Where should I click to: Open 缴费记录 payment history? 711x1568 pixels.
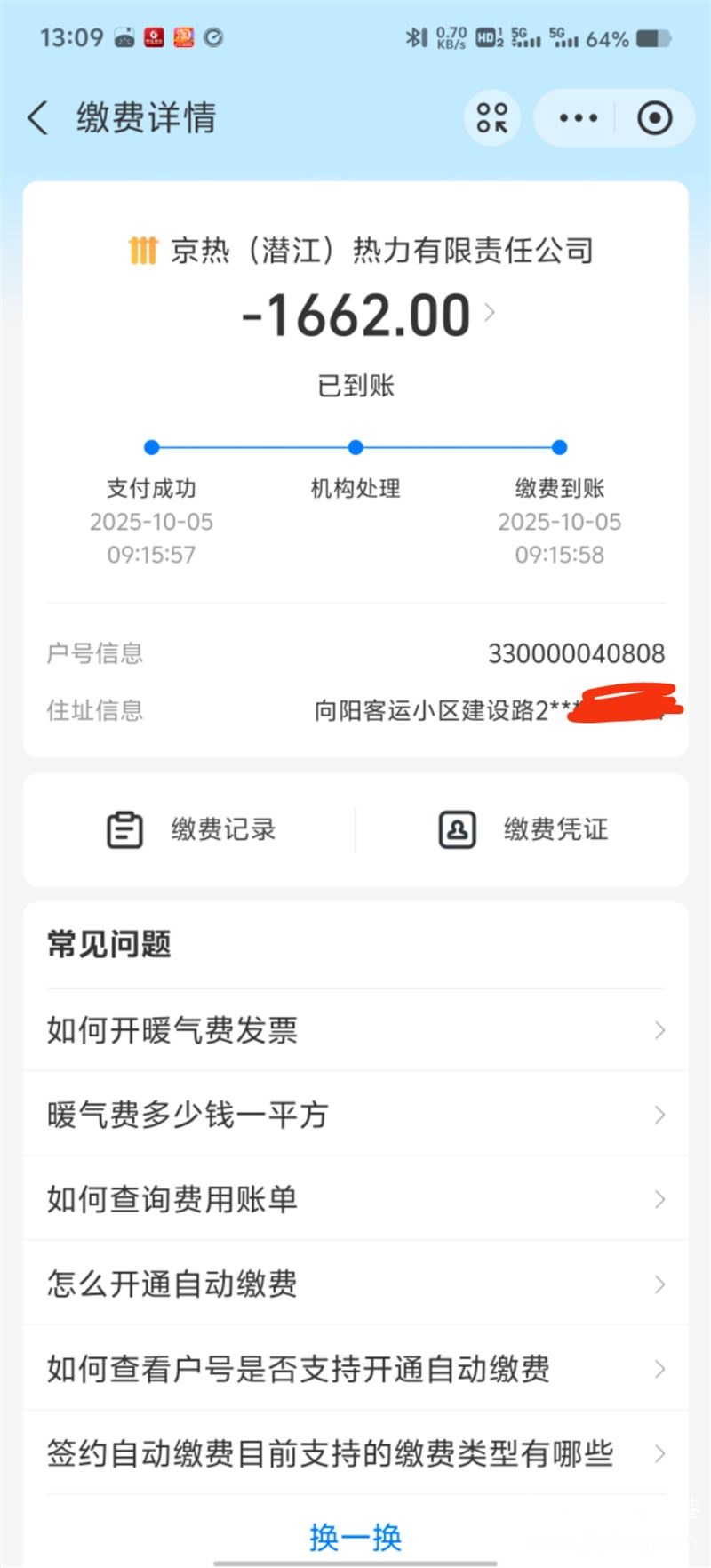(x=191, y=829)
